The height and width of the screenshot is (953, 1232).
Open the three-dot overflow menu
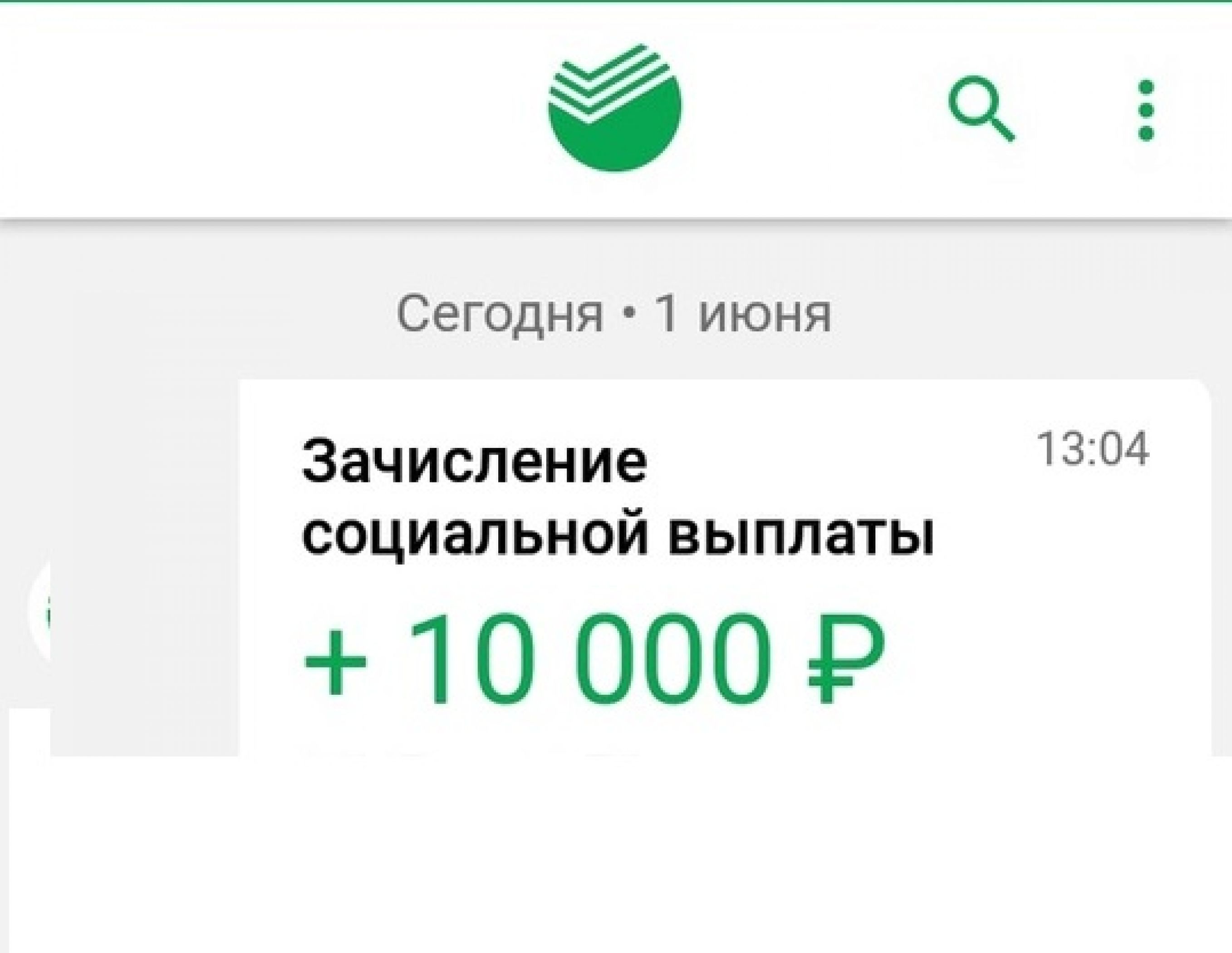pos(1146,111)
